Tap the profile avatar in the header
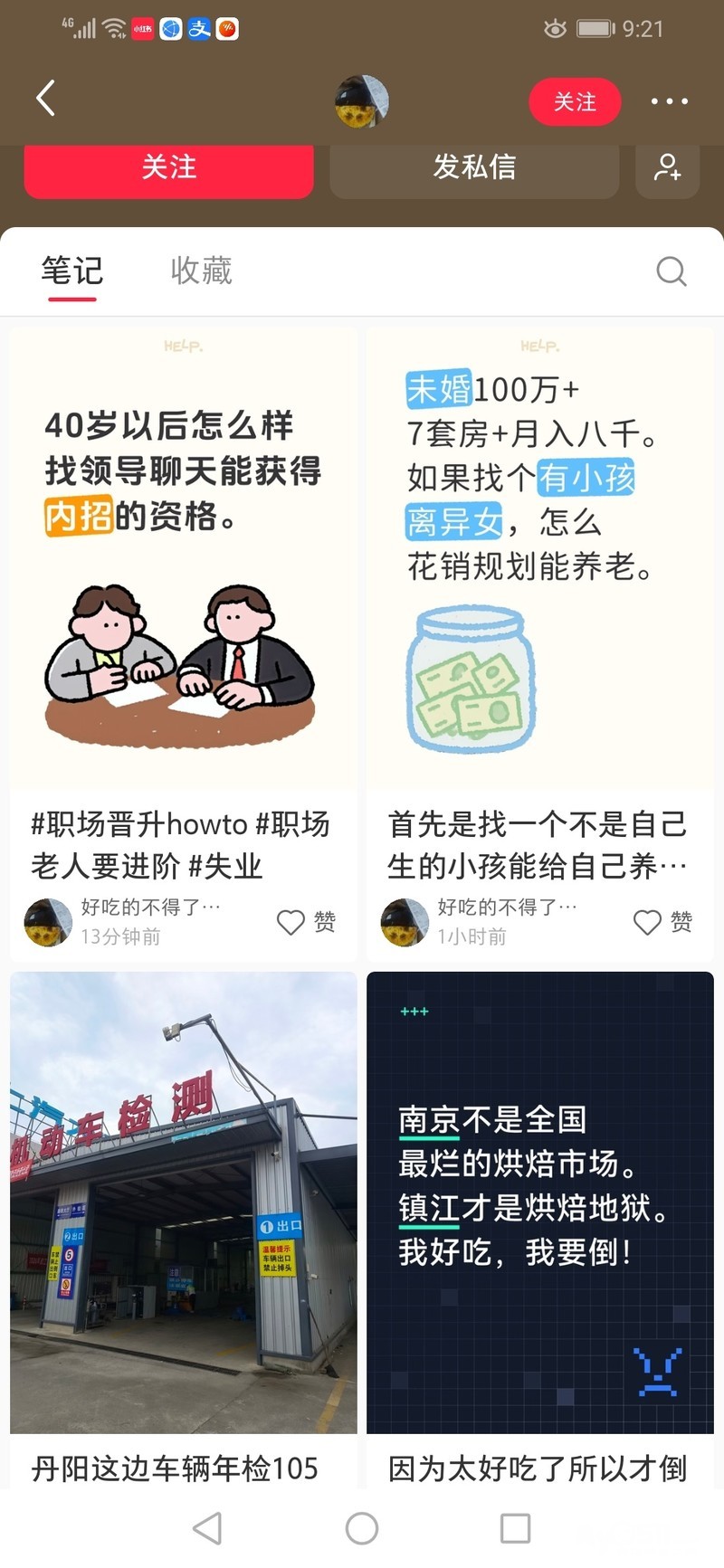 point(362,101)
